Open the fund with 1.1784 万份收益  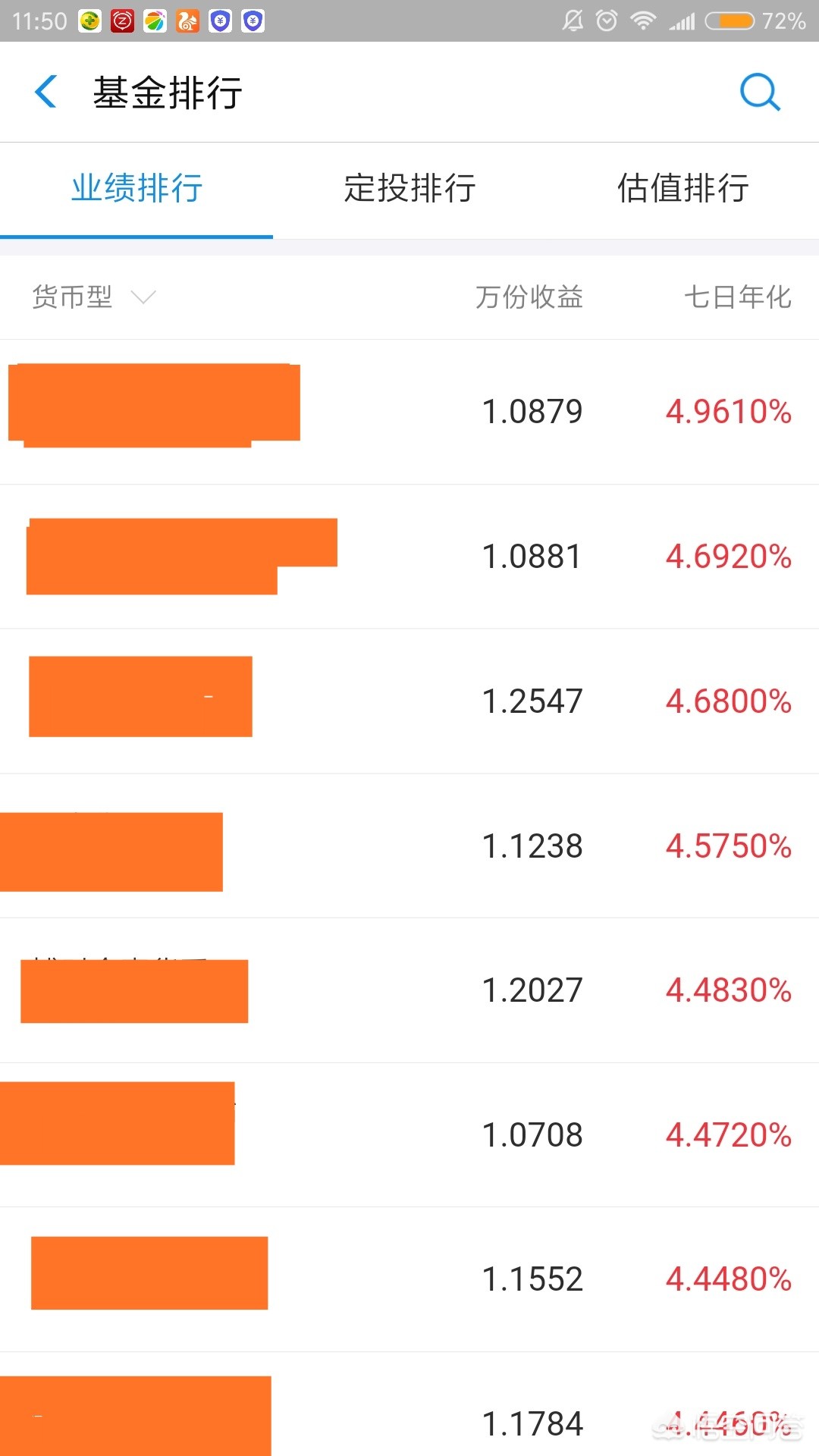(x=409, y=1404)
